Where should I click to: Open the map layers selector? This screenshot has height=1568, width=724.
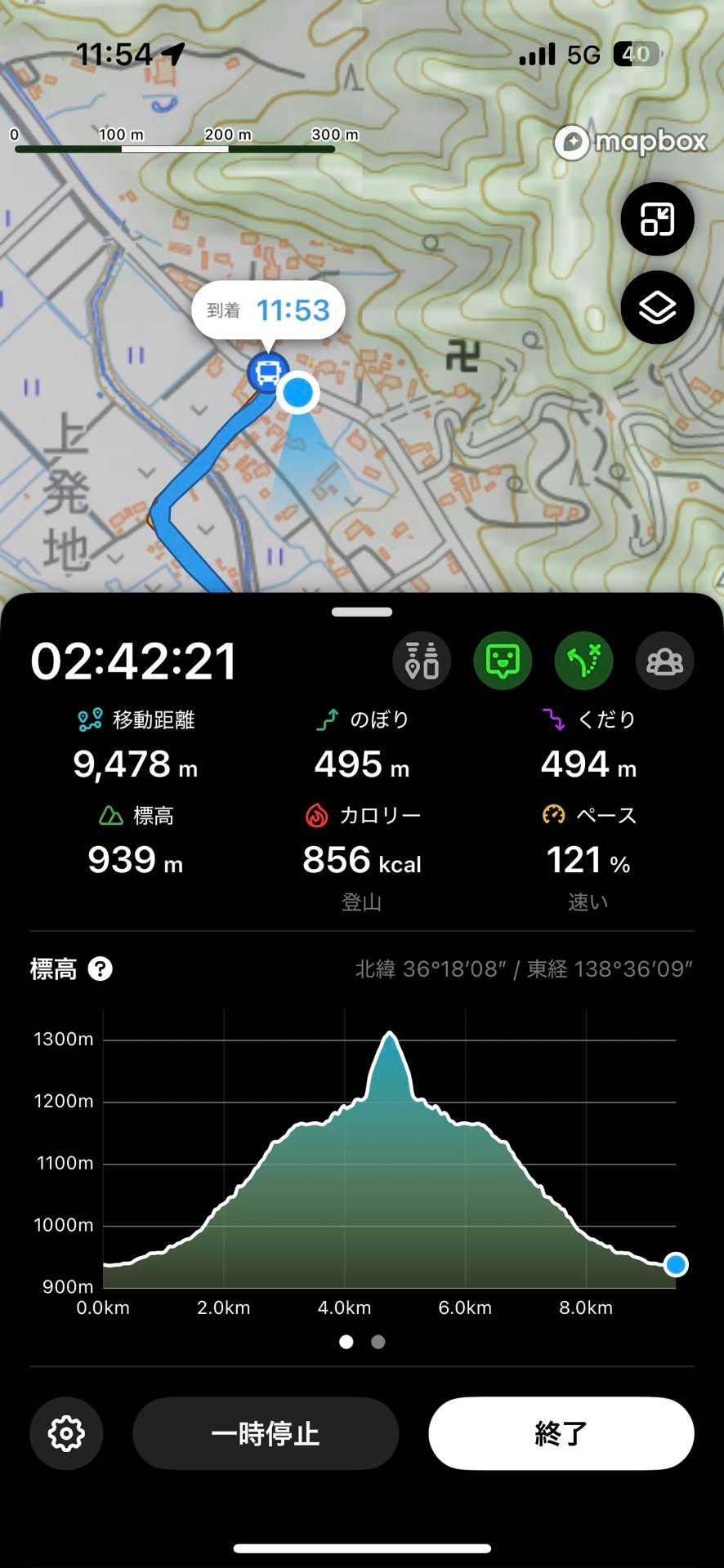pyautogui.click(x=657, y=307)
